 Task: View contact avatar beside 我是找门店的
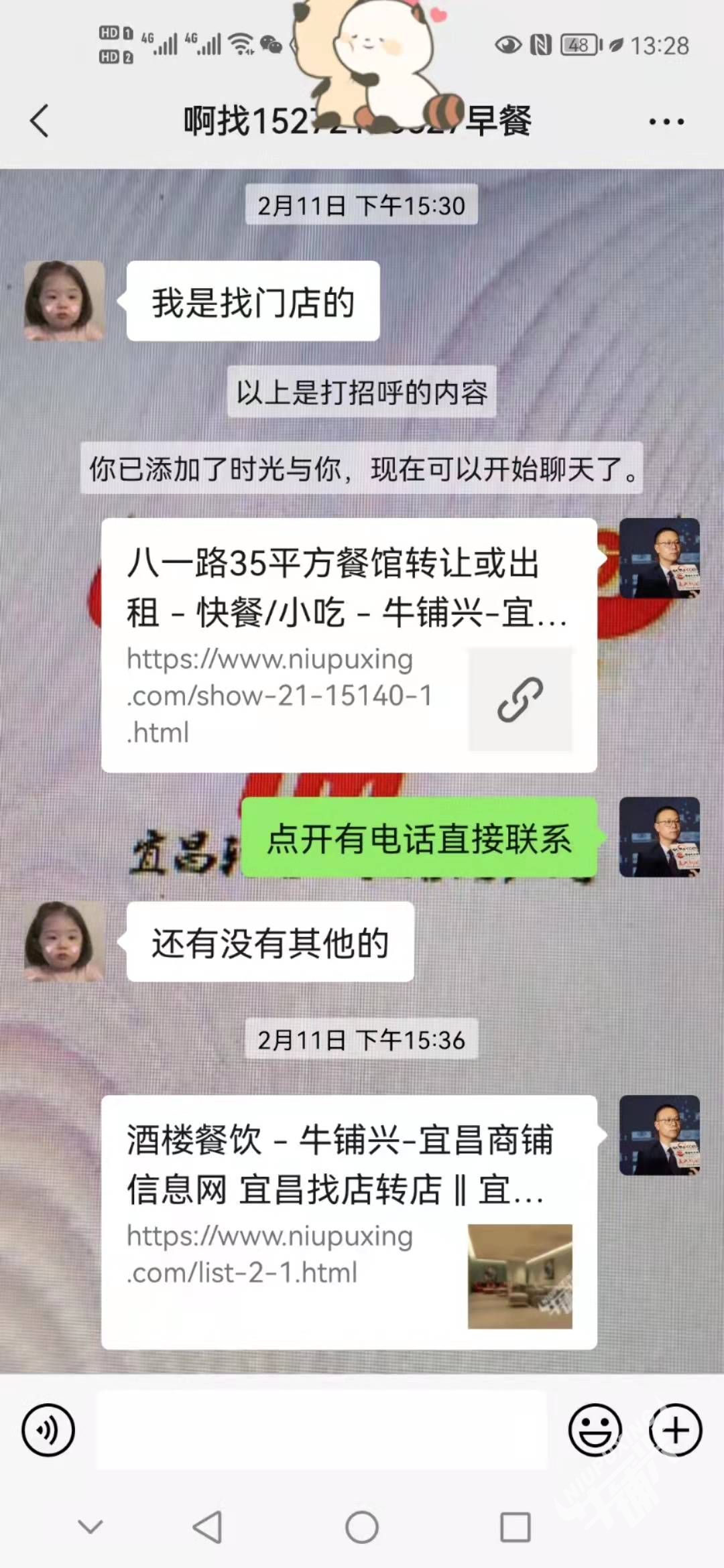(64, 301)
